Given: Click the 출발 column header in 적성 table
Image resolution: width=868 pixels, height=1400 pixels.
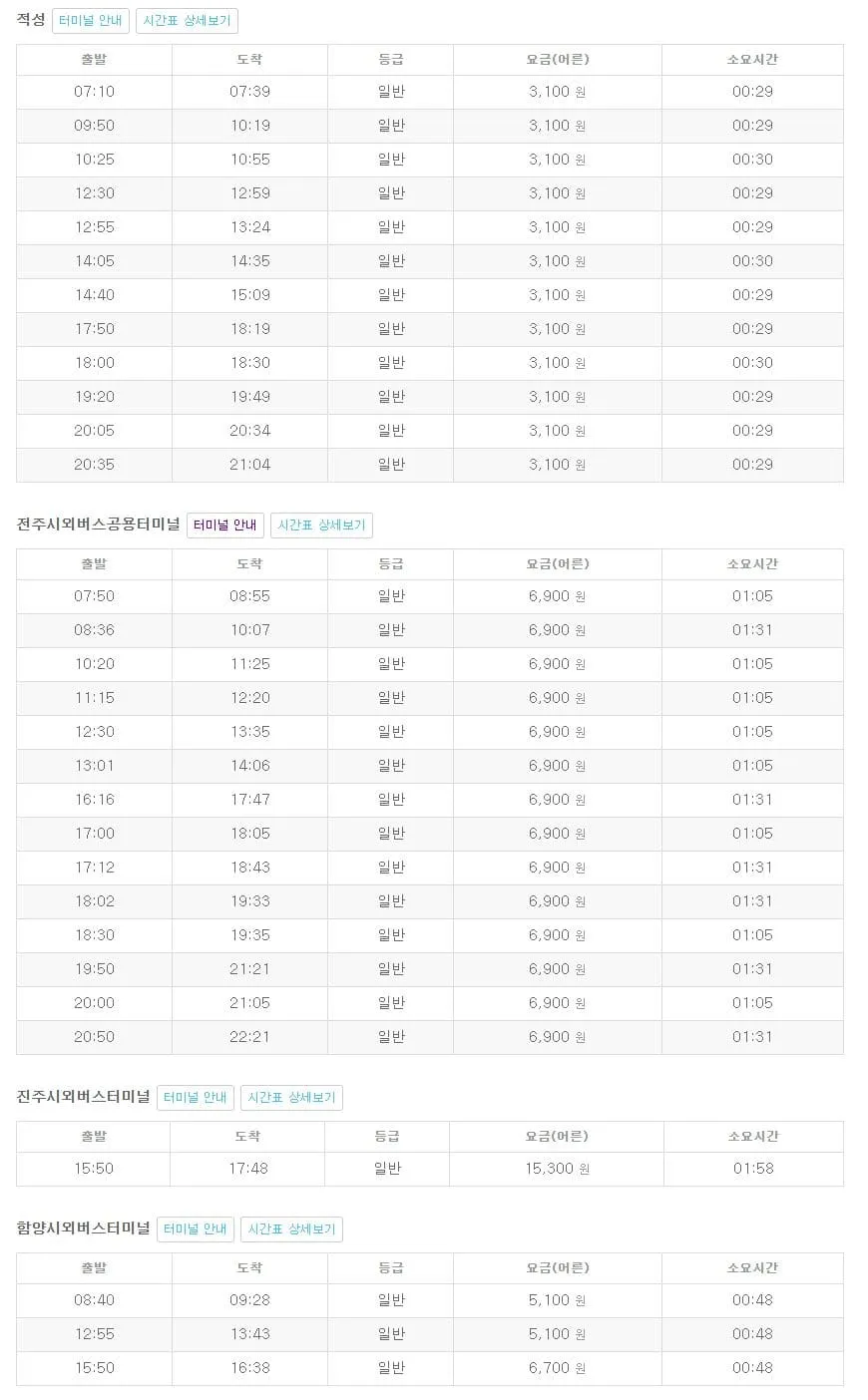Looking at the screenshot, I should pos(93,58).
